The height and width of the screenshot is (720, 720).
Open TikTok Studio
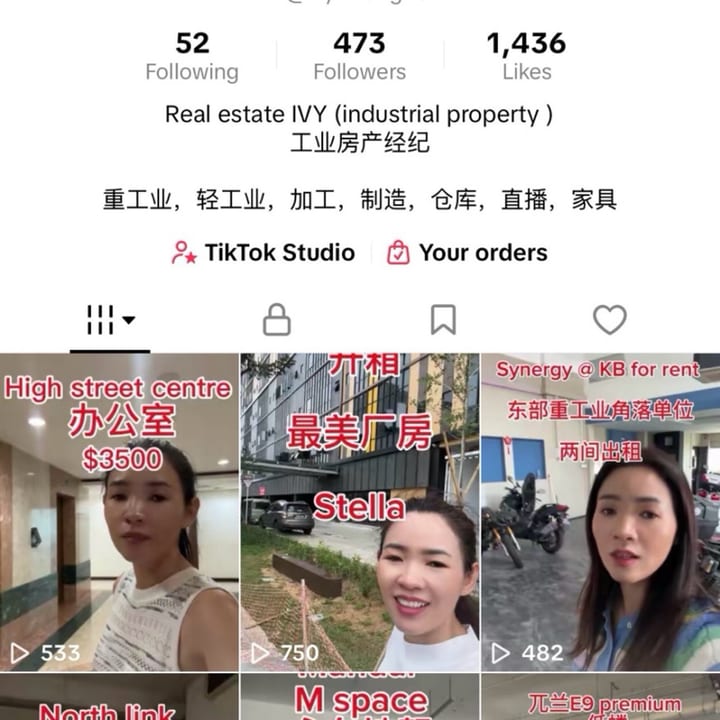[264, 253]
